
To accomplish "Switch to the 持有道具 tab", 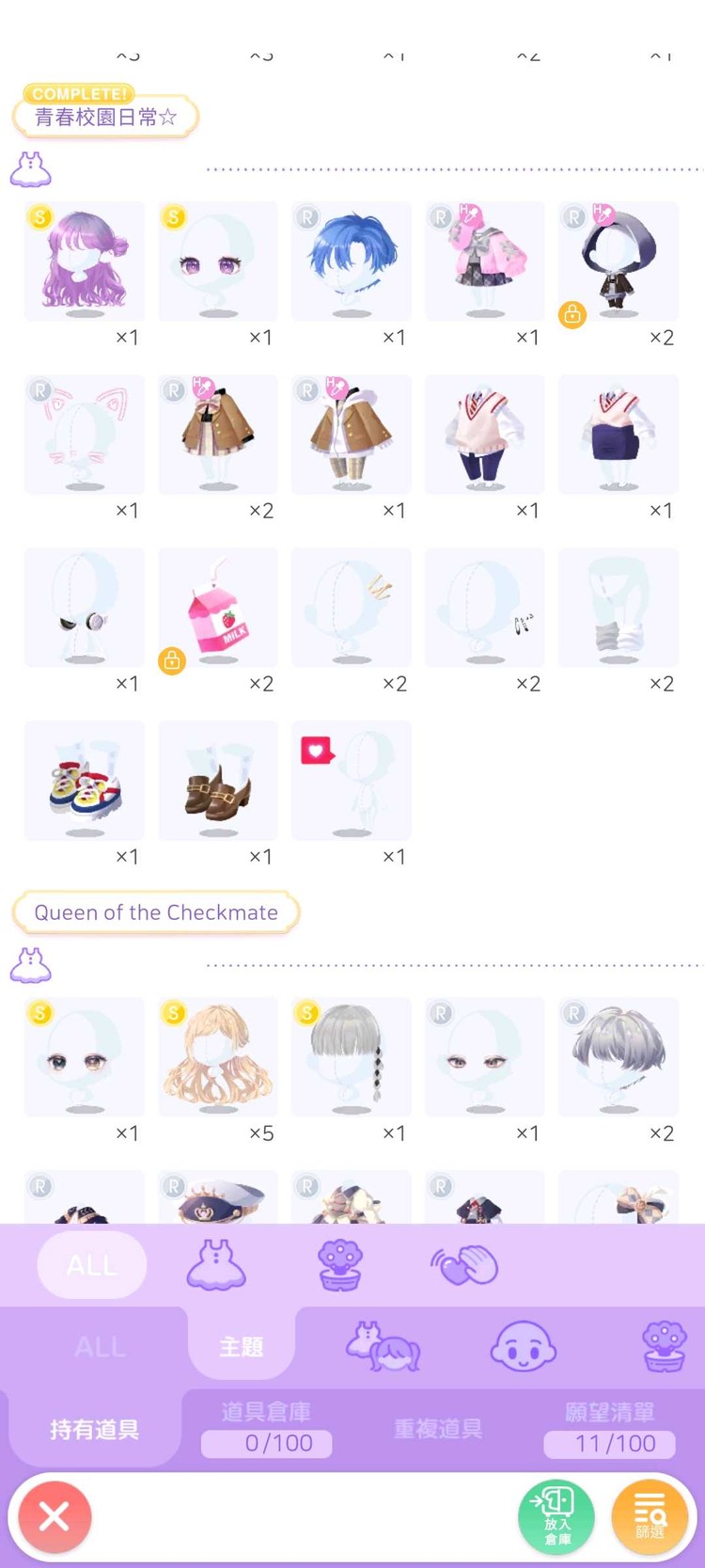I will click(x=94, y=1429).
